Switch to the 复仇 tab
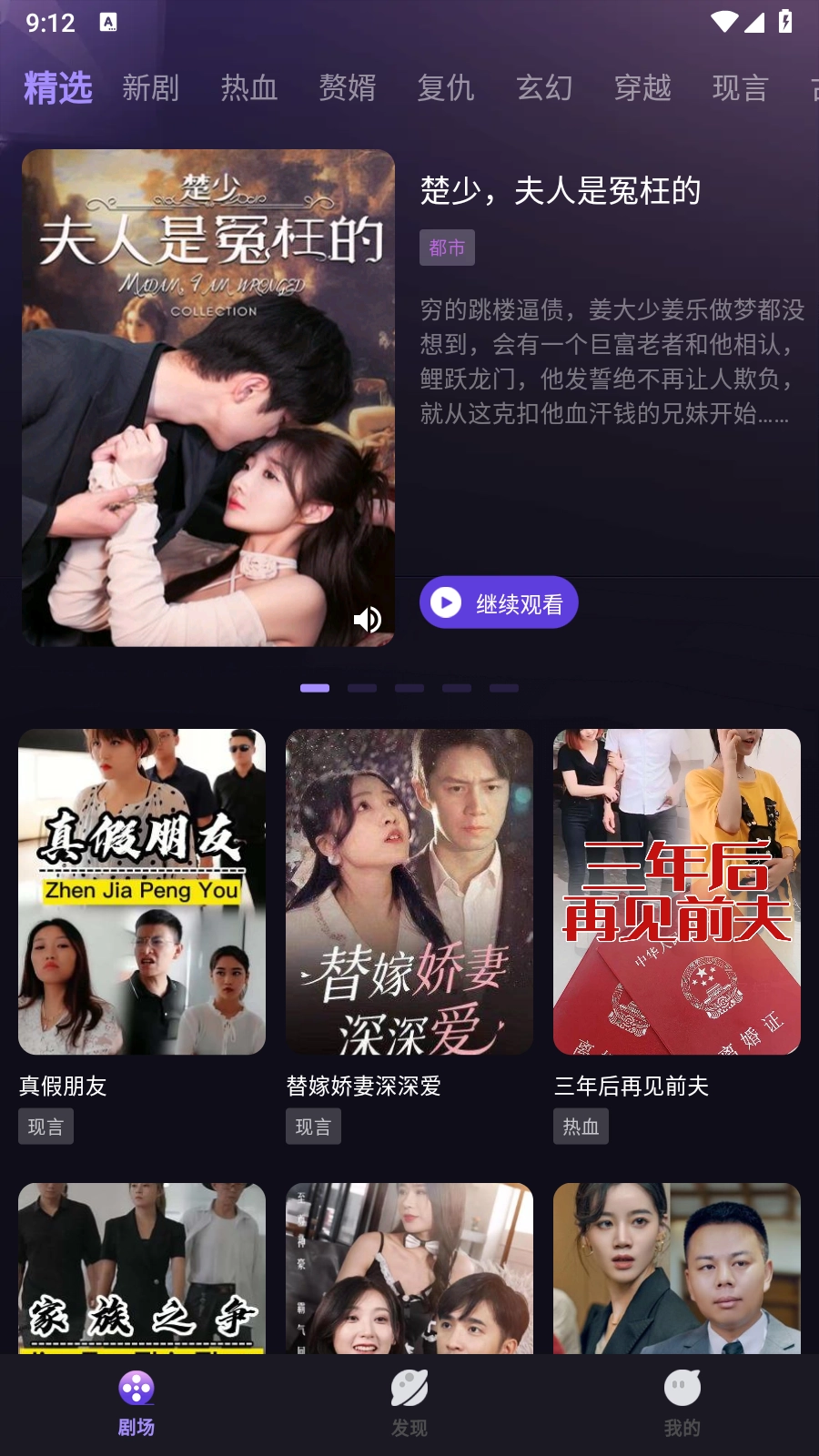Screen dimensions: 819x1456 (x=445, y=88)
